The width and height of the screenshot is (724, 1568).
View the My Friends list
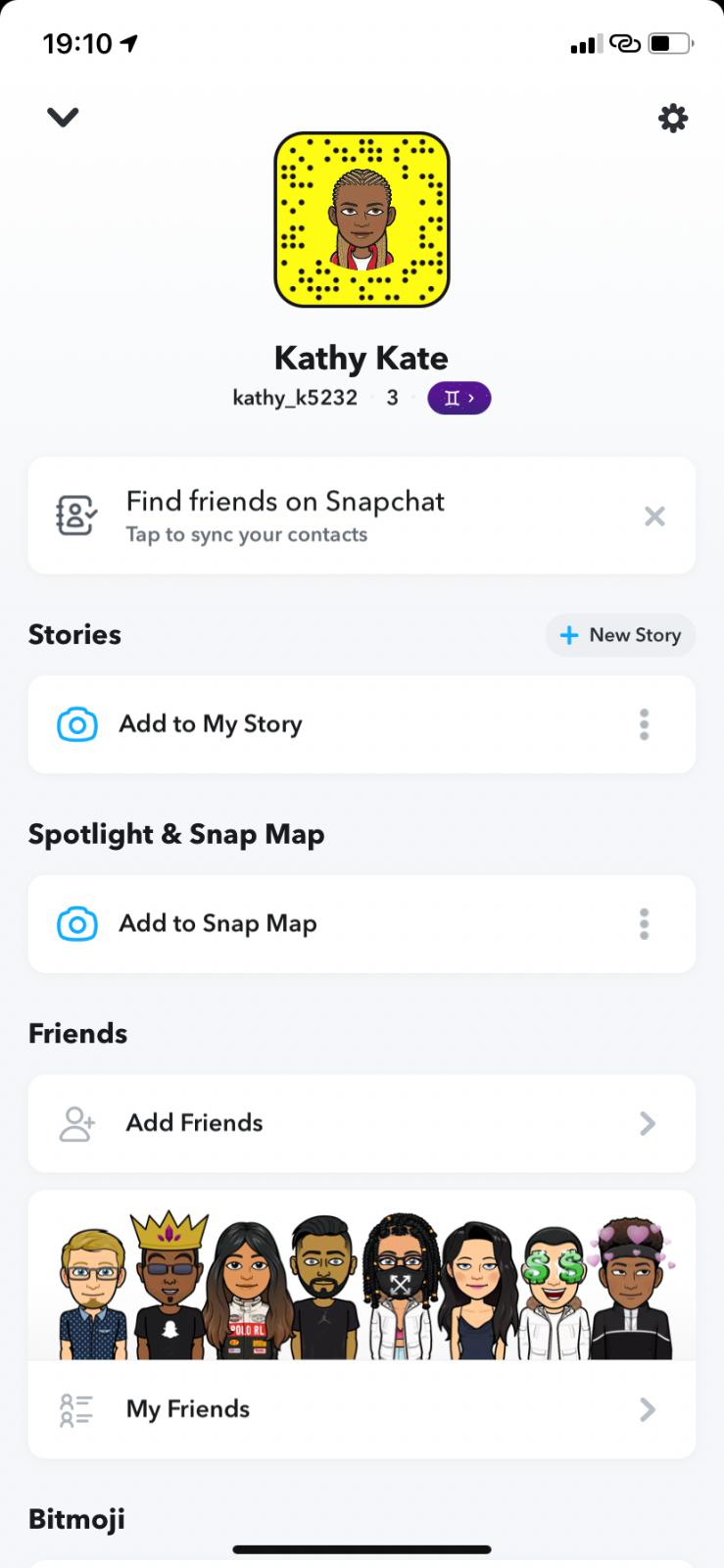[362, 1409]
